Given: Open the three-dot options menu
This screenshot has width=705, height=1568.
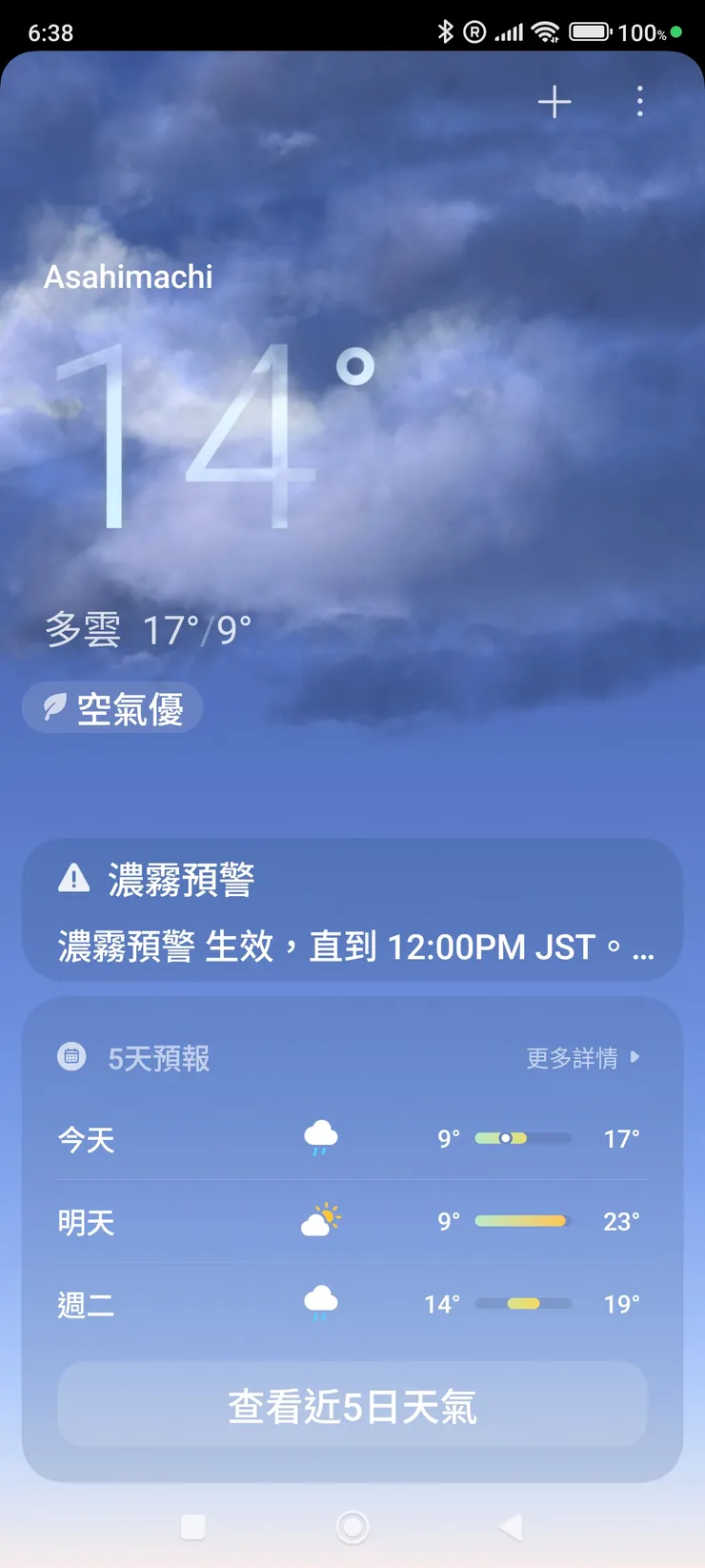Looking at the screenshot, I should [639, 102].
